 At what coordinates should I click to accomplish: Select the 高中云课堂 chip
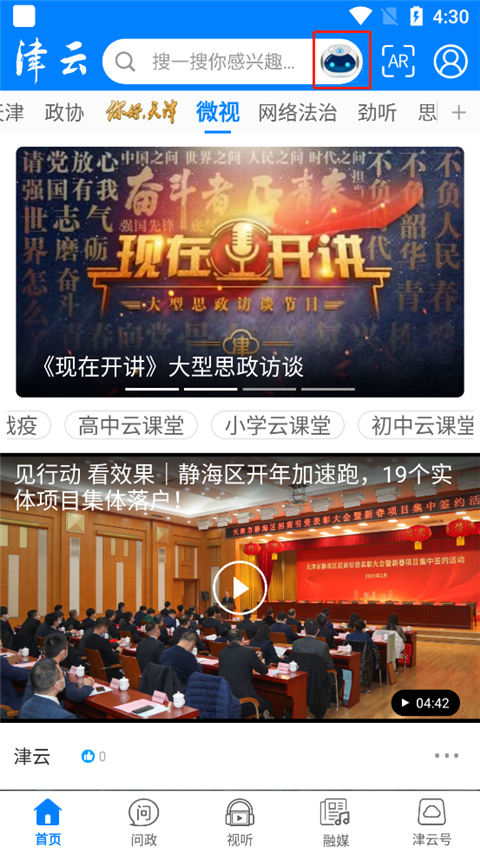click(x=131, y=425)
